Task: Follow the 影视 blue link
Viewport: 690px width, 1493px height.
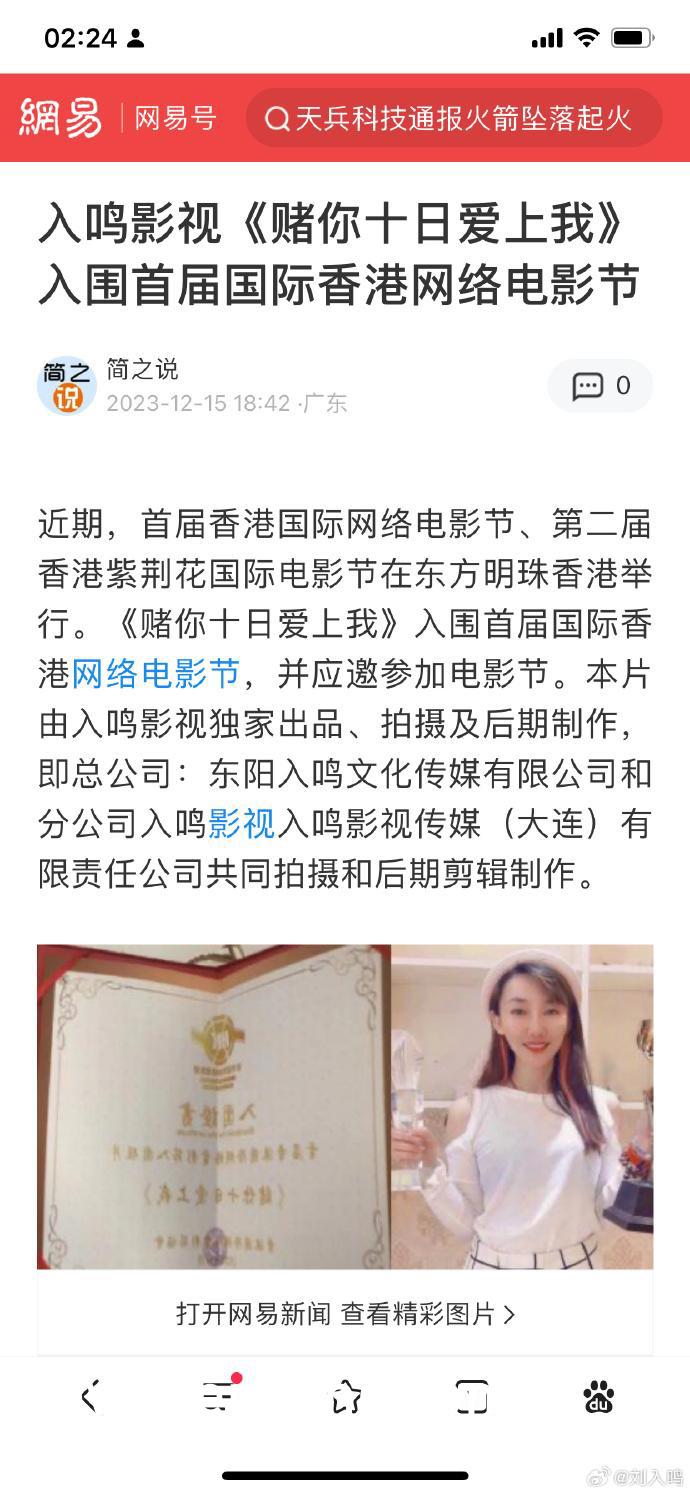Action: 241,824
